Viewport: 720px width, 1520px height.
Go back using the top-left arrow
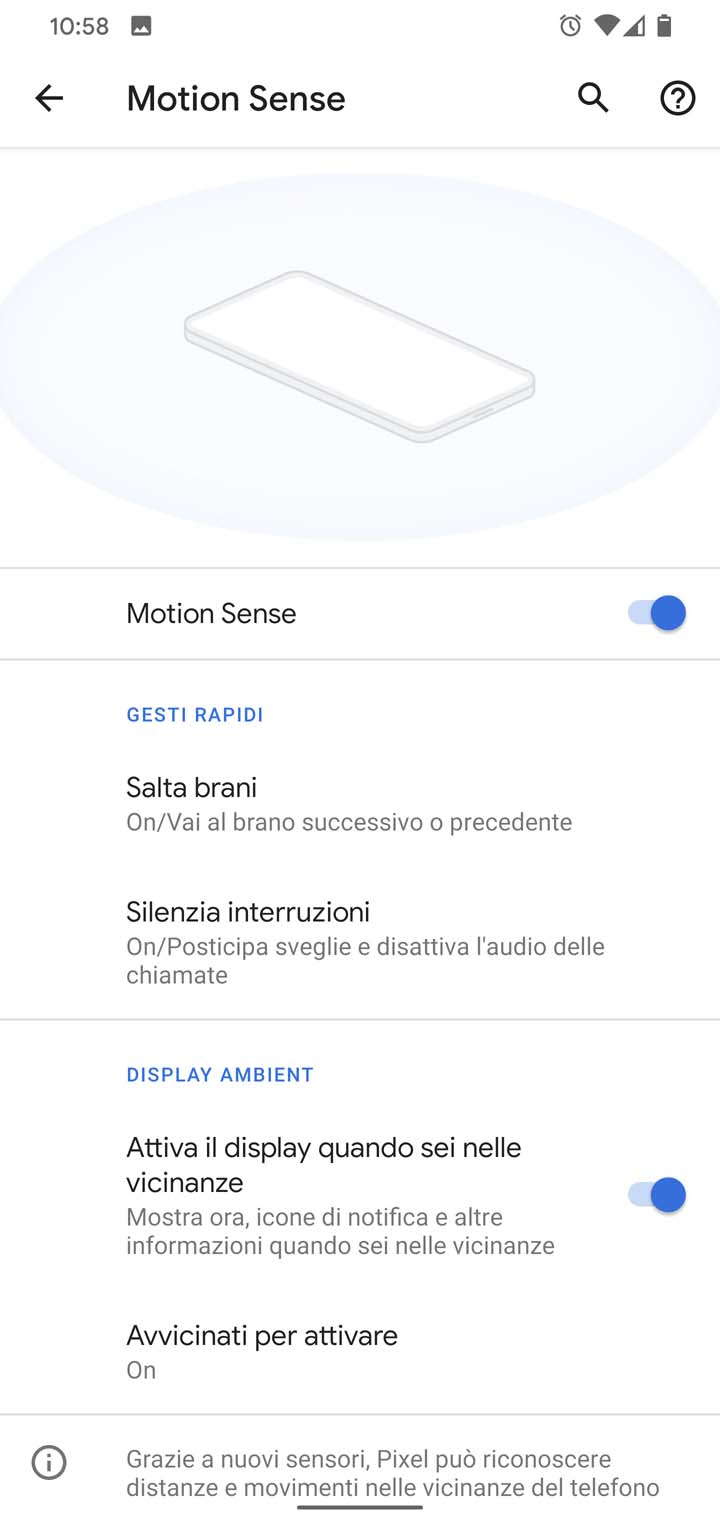point(48,98)
